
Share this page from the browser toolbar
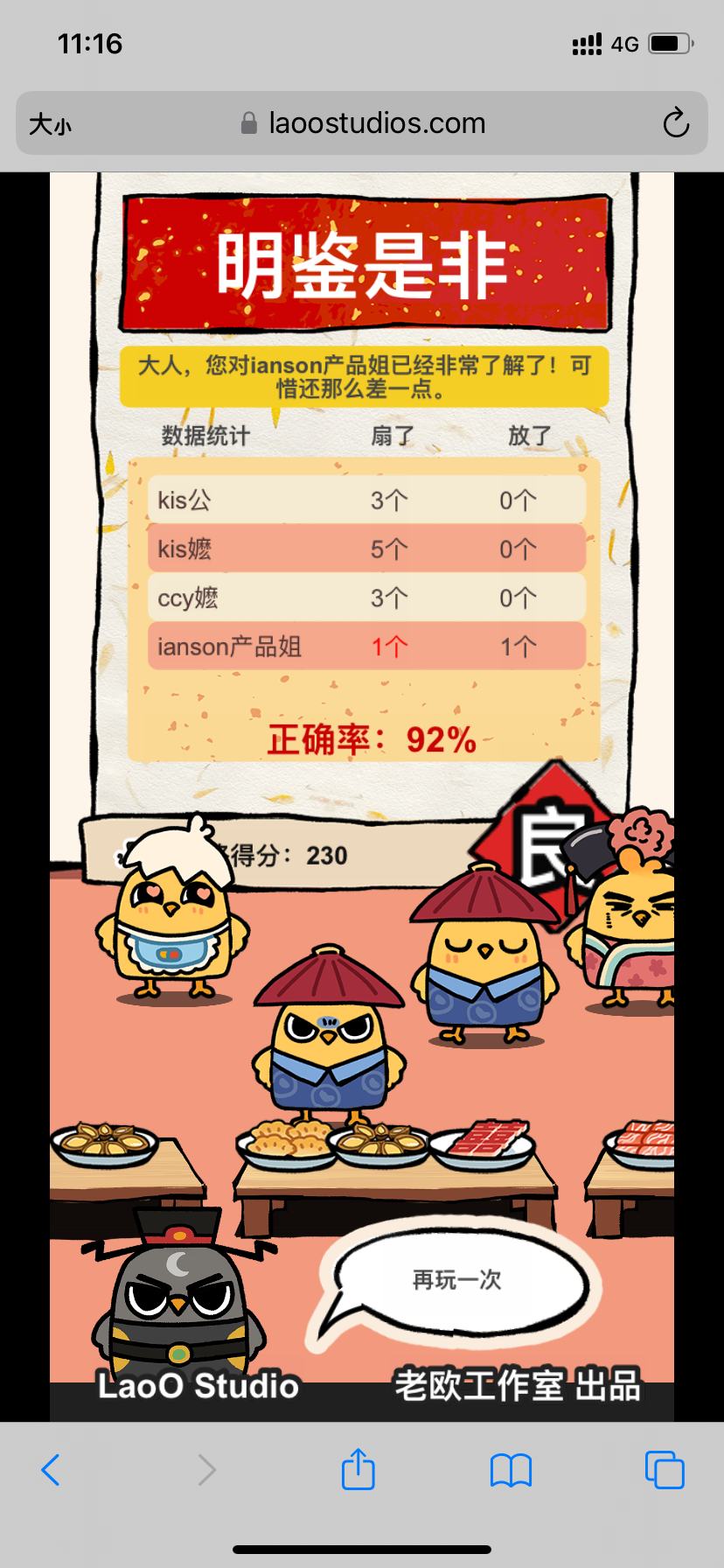coord(358,1470)
